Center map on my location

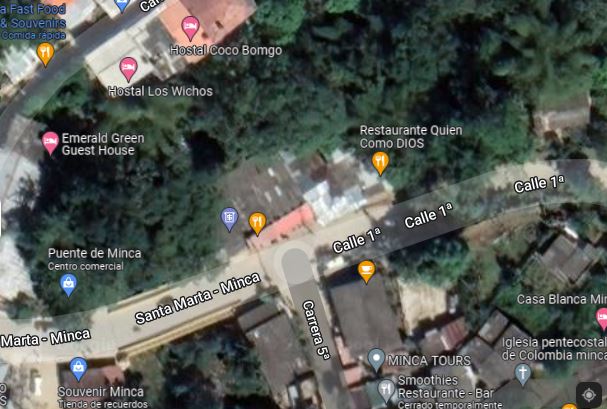click(588, 393)
